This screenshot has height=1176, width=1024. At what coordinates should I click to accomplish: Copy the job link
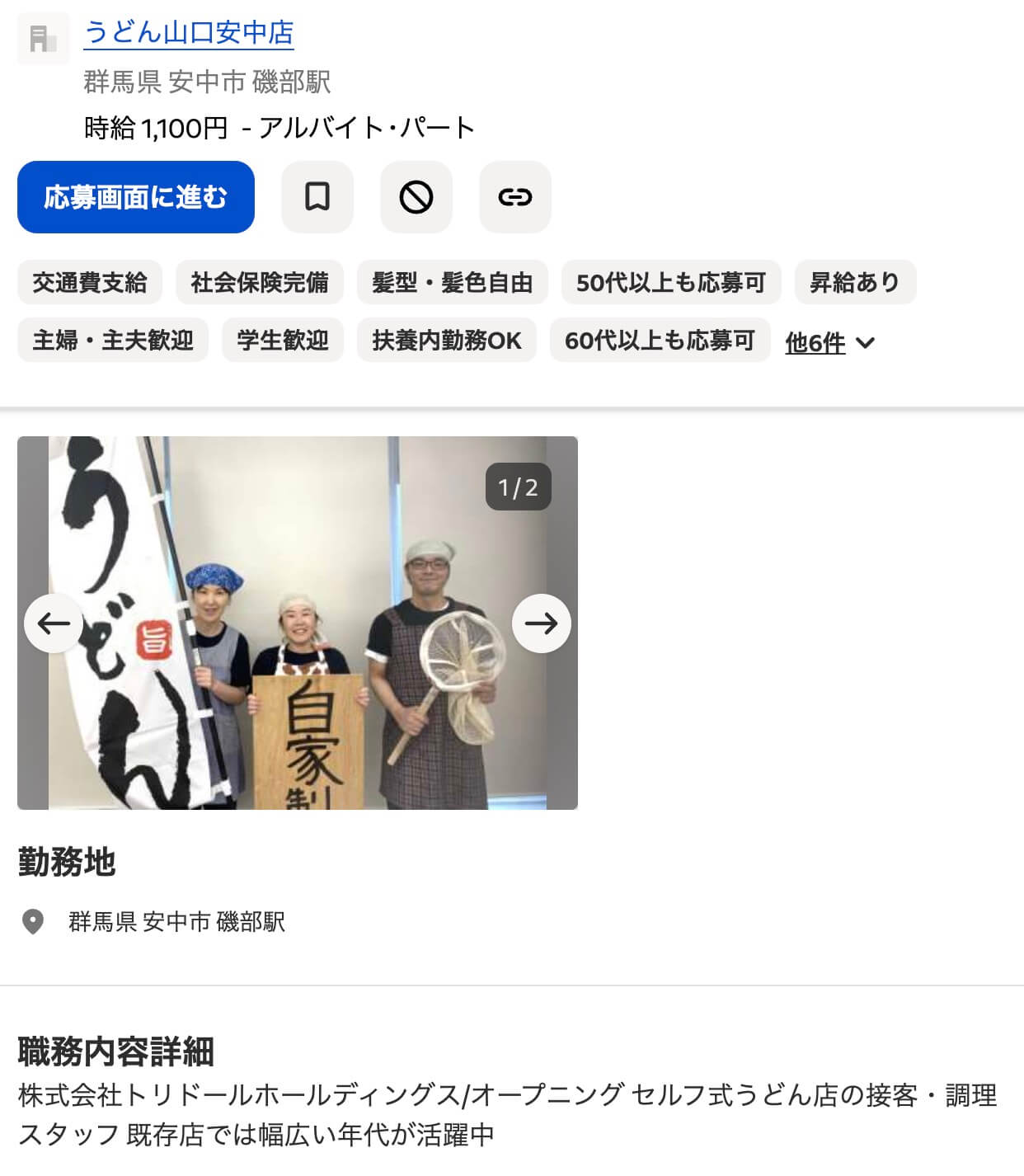click(515, 197)
